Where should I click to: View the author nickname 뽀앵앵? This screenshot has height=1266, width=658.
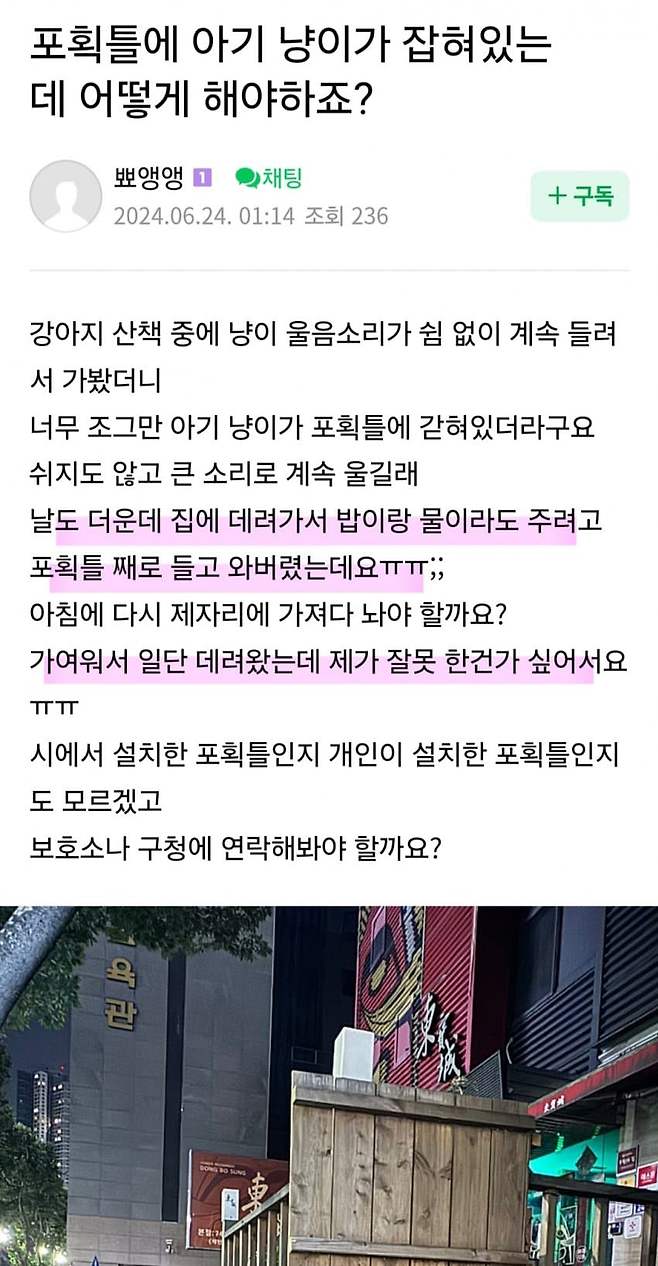click(x=149, y=178)
